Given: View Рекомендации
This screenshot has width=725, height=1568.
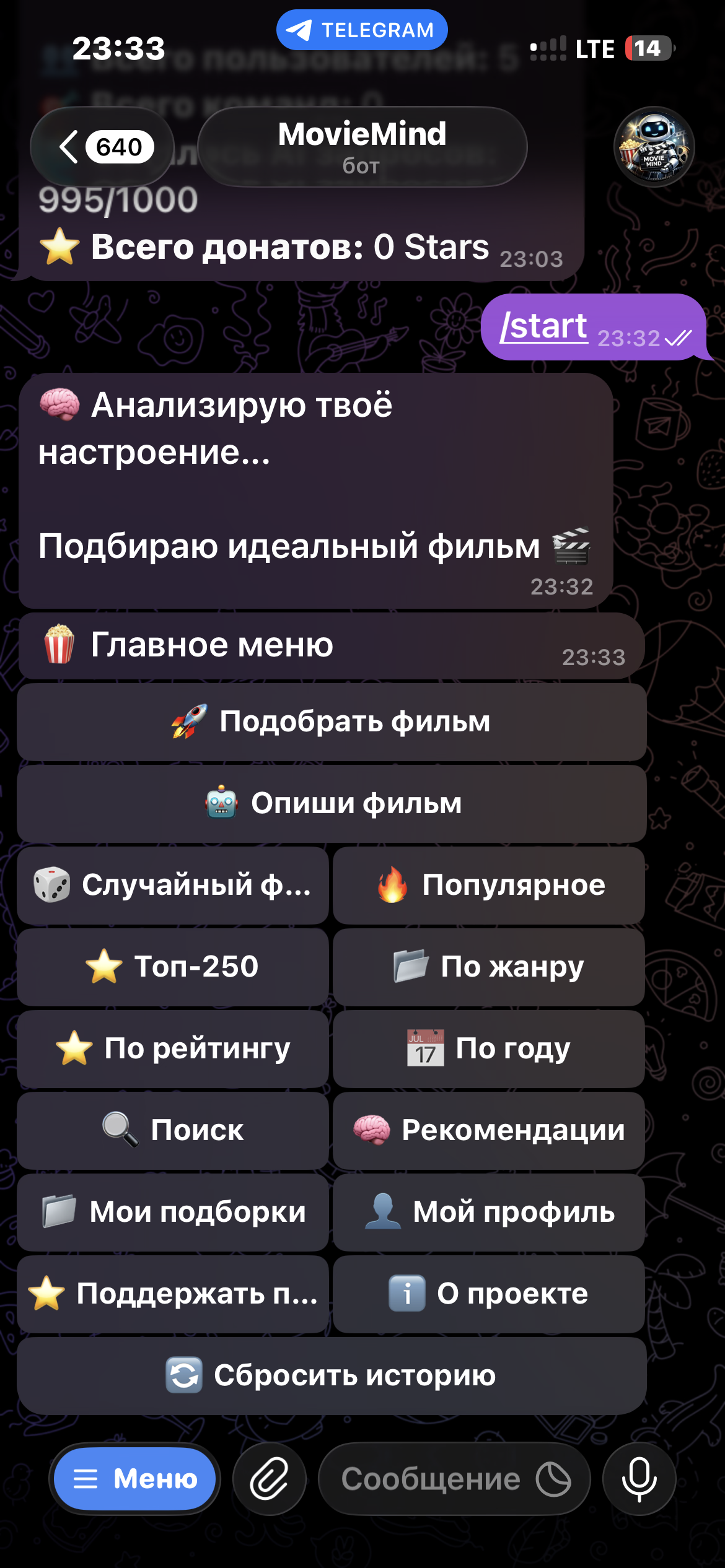Looking at the screenshot, I should 488,1130.
